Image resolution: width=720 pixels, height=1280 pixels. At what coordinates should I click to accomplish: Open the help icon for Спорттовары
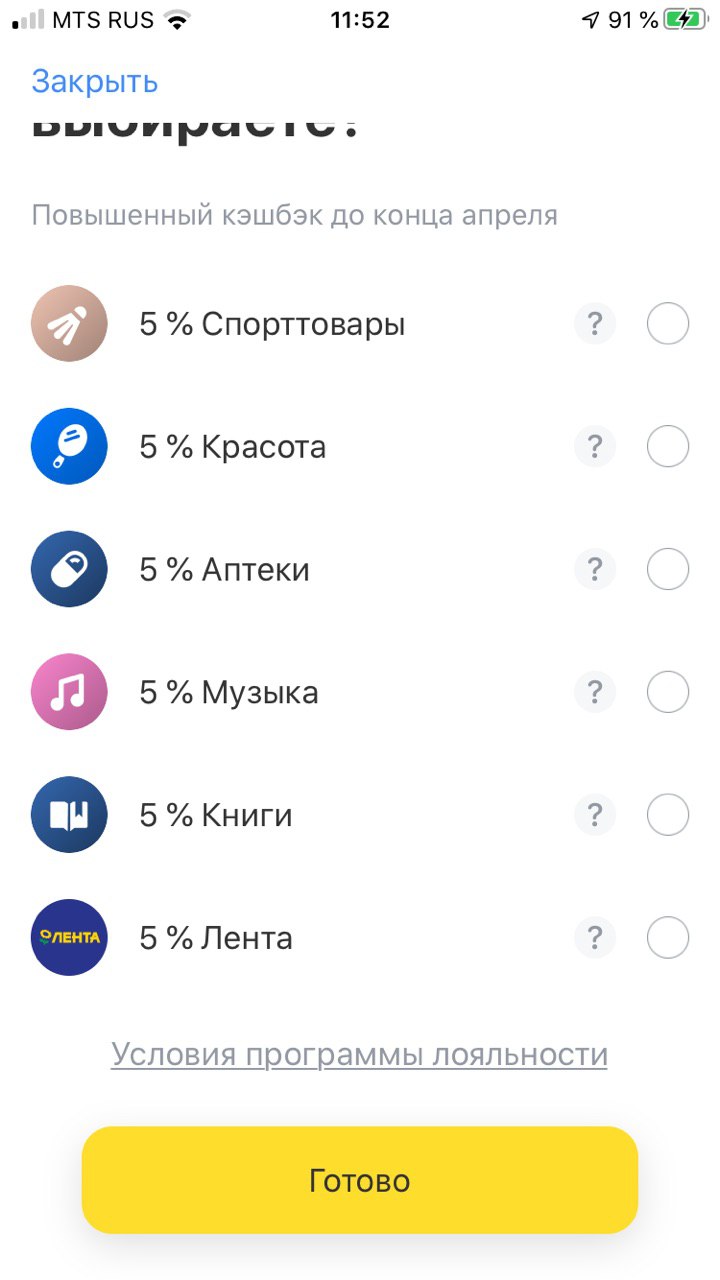pyautogui.click(x=595, y=324)
